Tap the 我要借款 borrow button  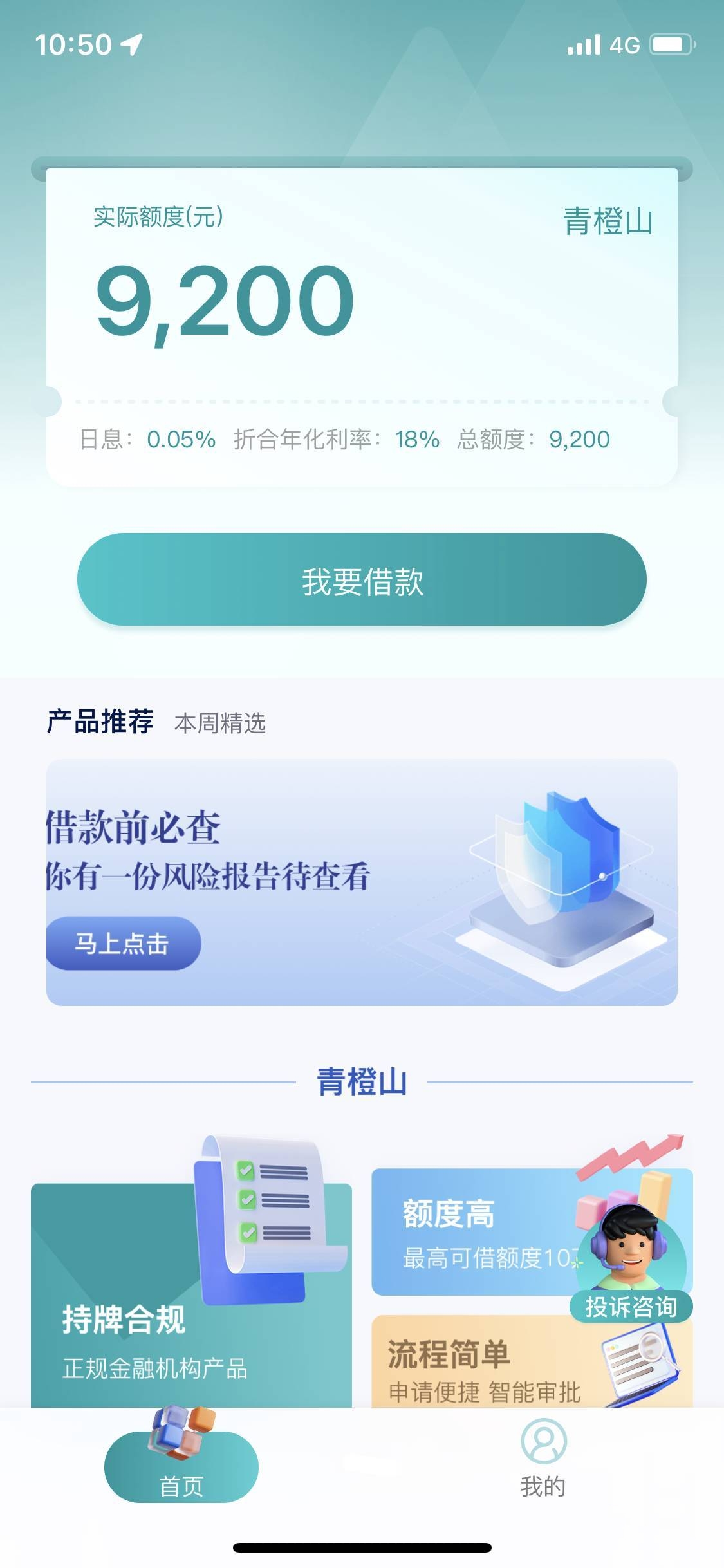click(x=362, y=579)
